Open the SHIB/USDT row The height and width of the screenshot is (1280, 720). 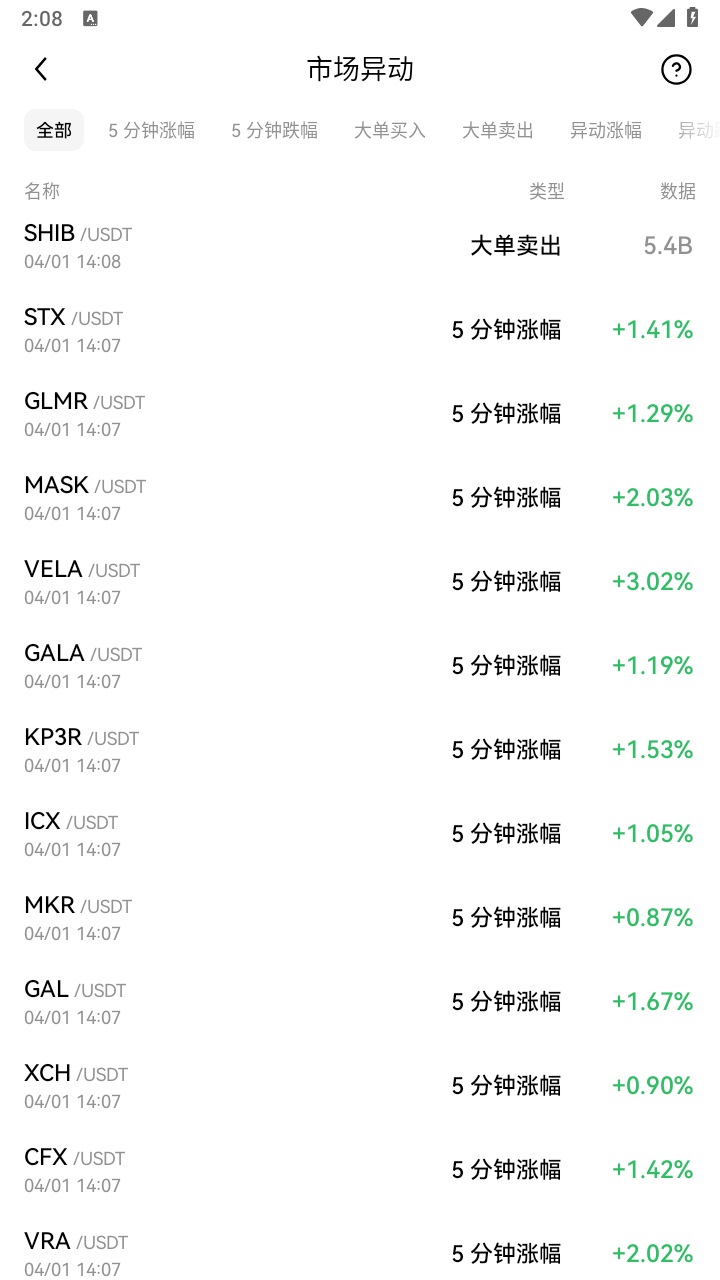tap(360, 246)
